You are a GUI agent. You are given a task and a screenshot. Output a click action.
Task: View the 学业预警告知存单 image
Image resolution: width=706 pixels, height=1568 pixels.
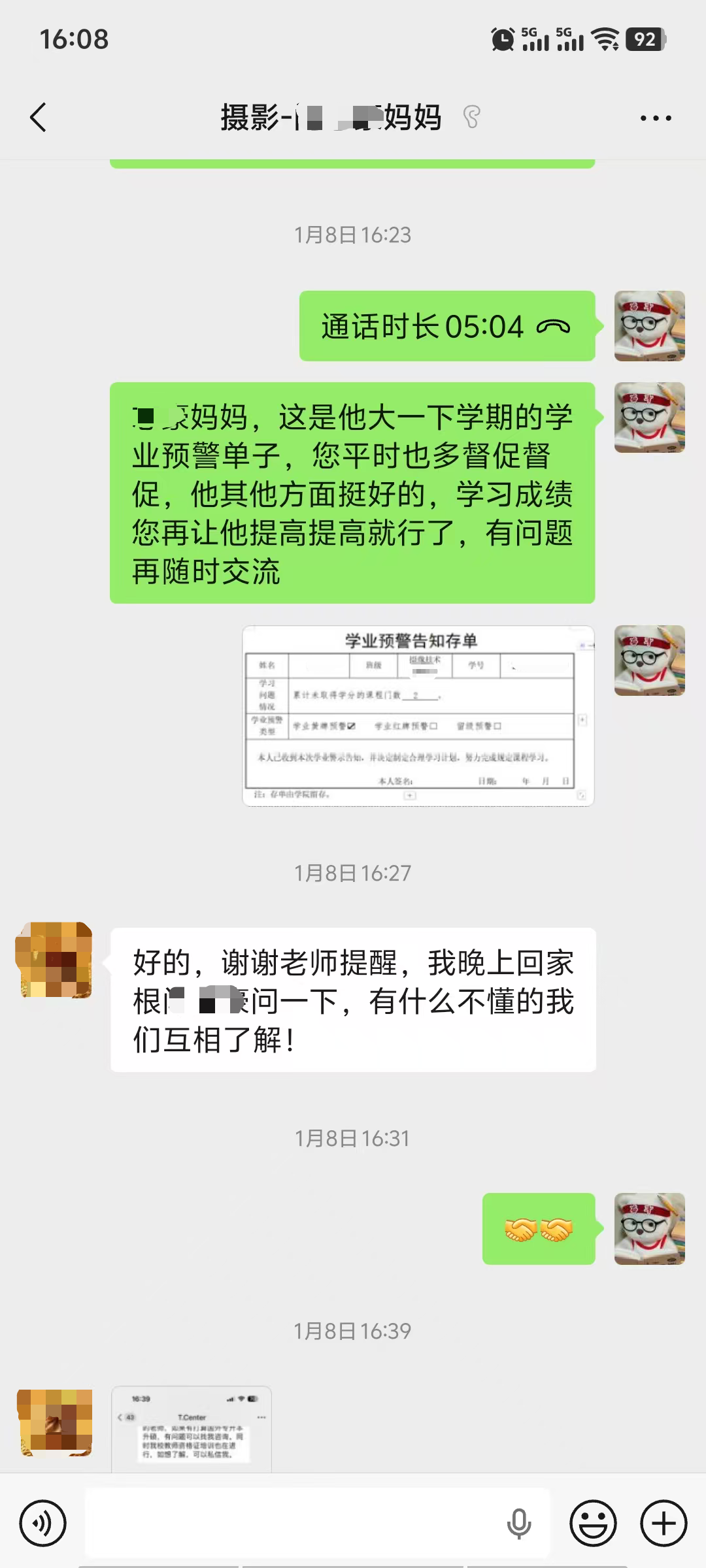[418, 716]
